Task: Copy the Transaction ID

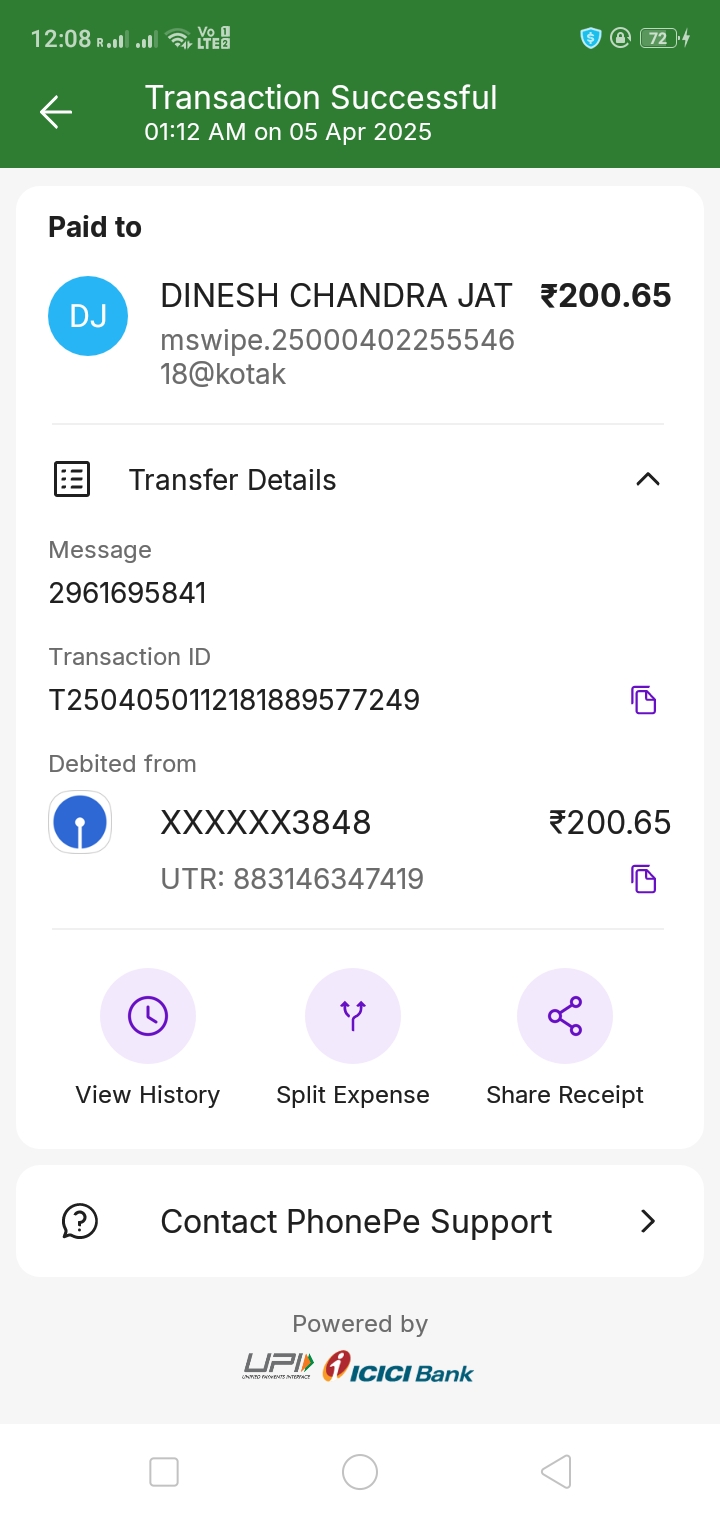Action: click(643, 700)
